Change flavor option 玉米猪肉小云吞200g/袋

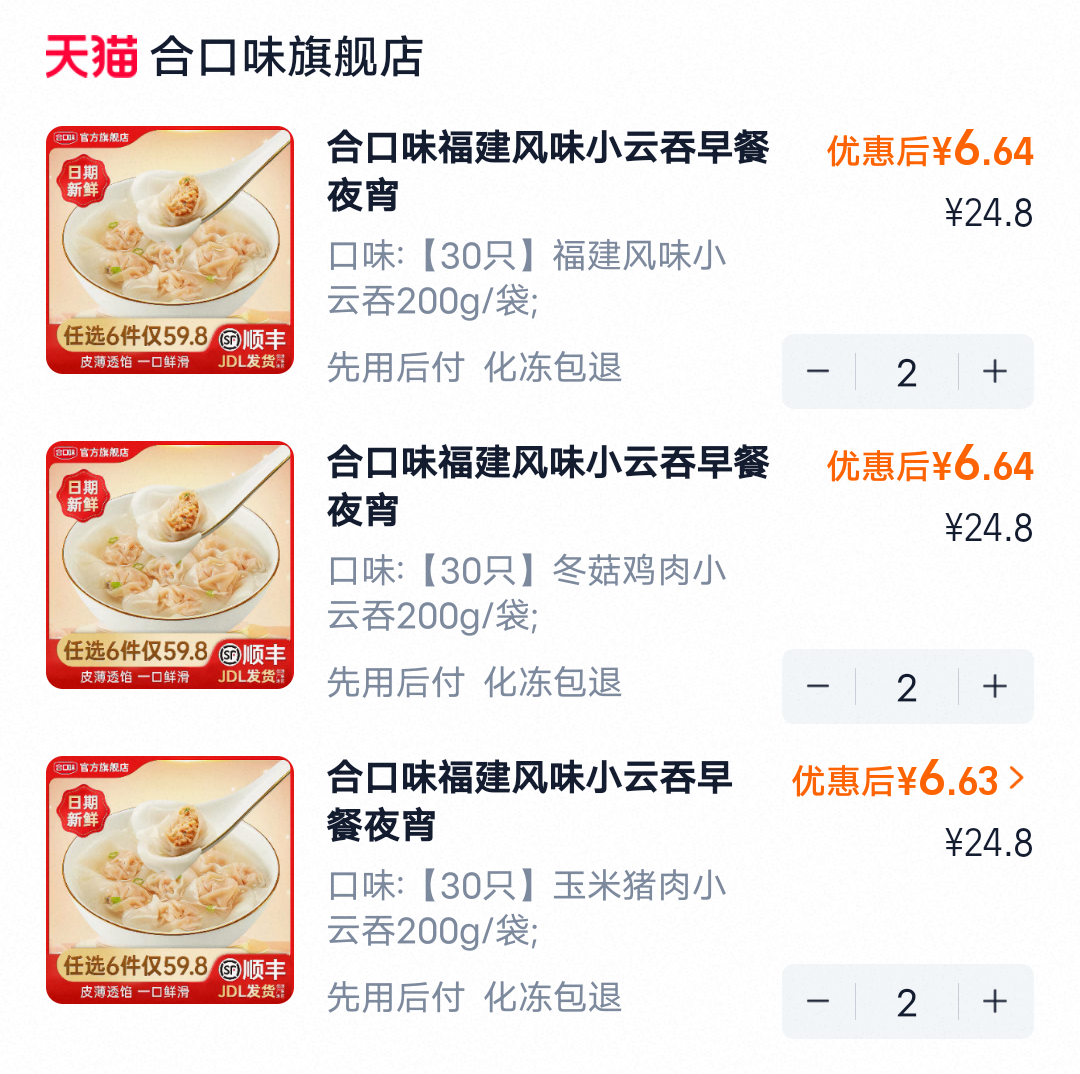click(527, 908)
